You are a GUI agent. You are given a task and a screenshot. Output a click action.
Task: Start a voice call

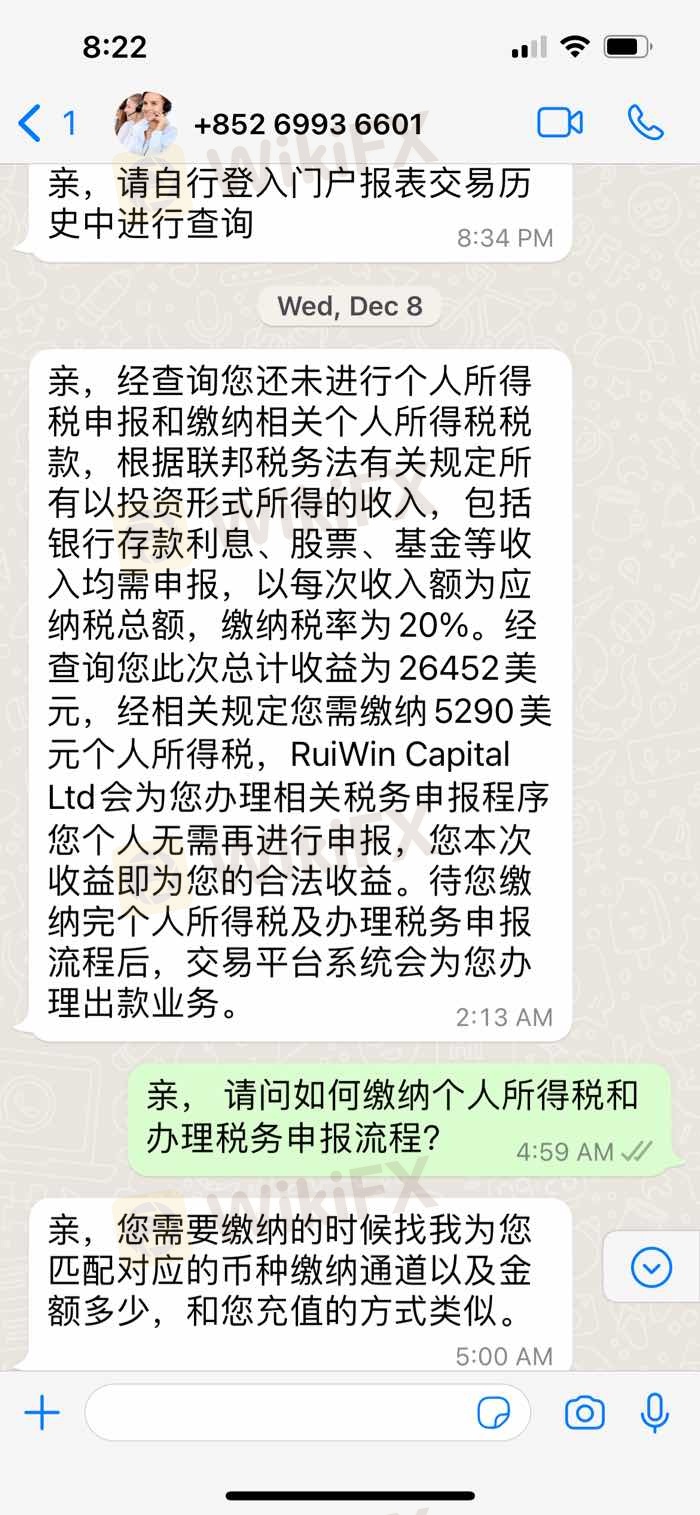pos(645,122)
